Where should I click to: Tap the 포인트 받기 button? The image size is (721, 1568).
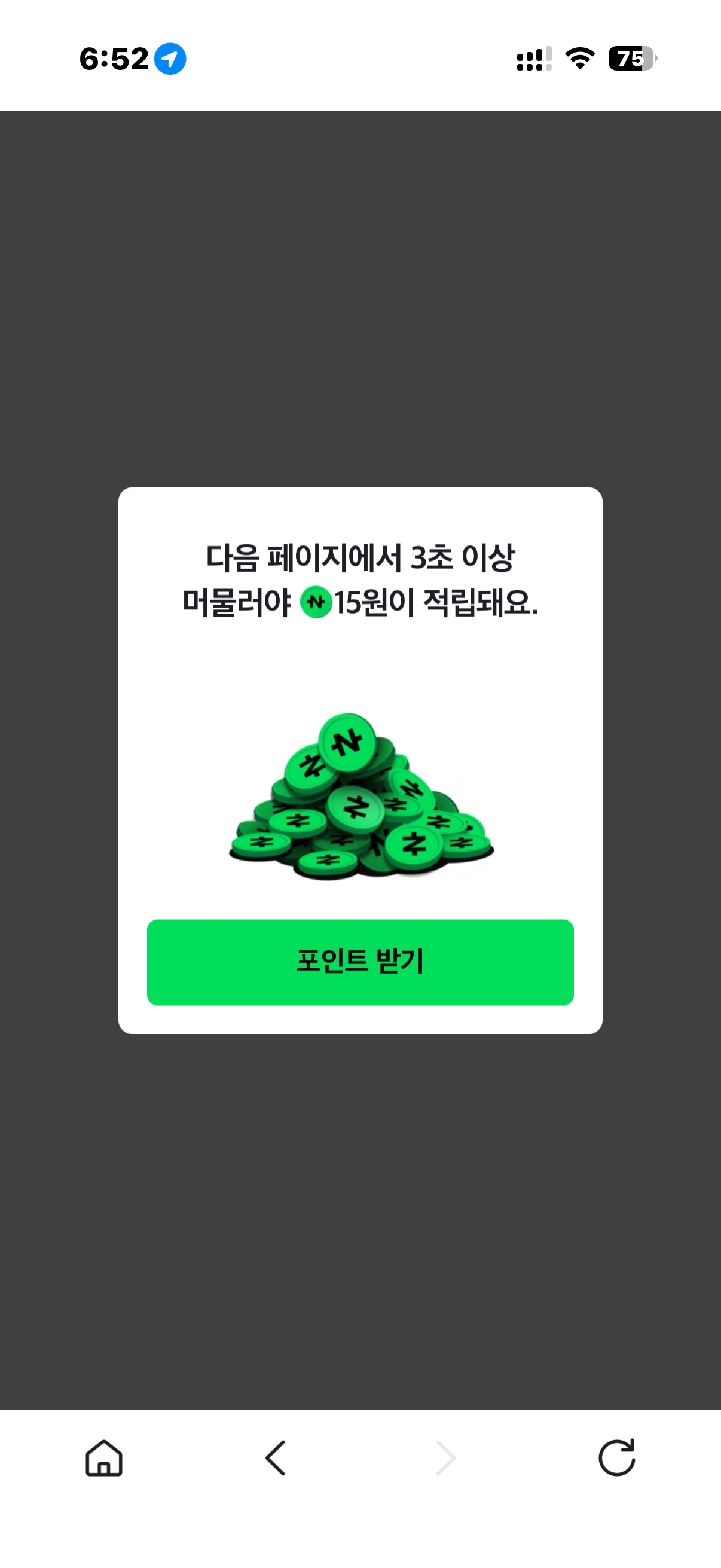(360, 962)
